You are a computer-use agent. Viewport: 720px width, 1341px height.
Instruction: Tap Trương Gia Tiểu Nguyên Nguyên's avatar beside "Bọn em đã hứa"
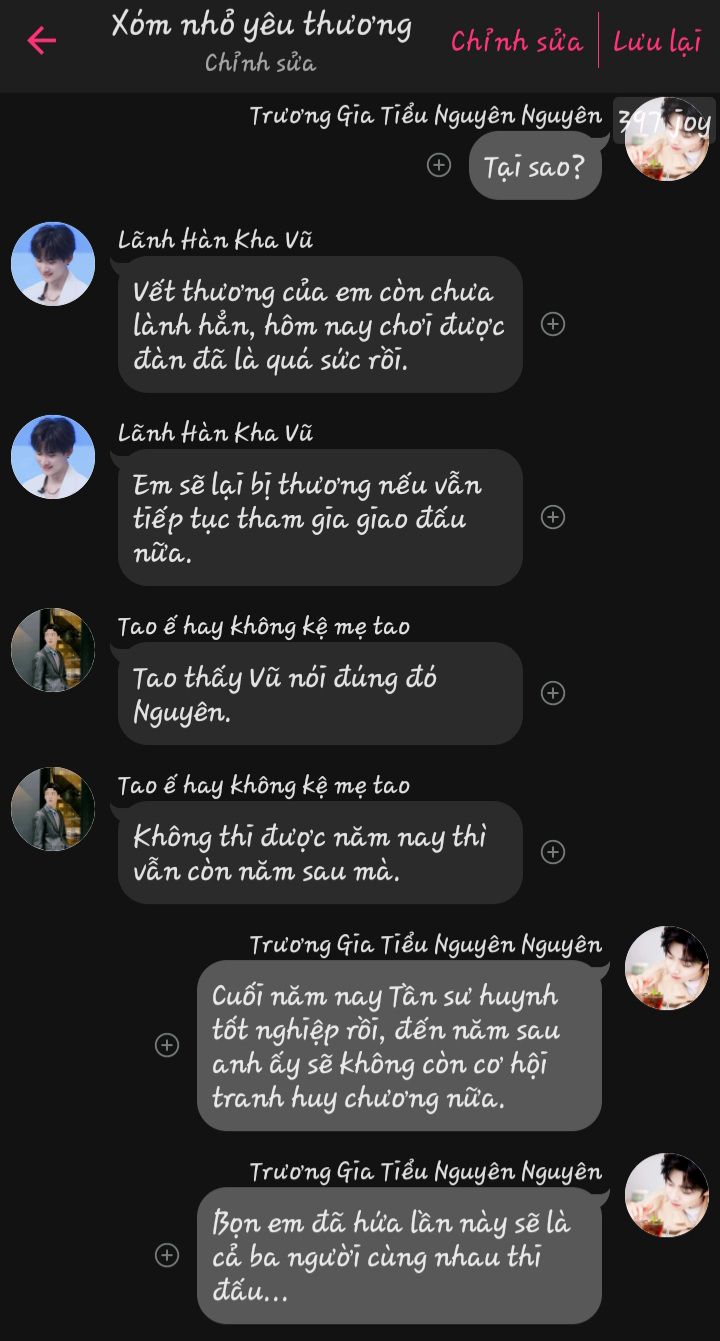(x=667, y=1195)
